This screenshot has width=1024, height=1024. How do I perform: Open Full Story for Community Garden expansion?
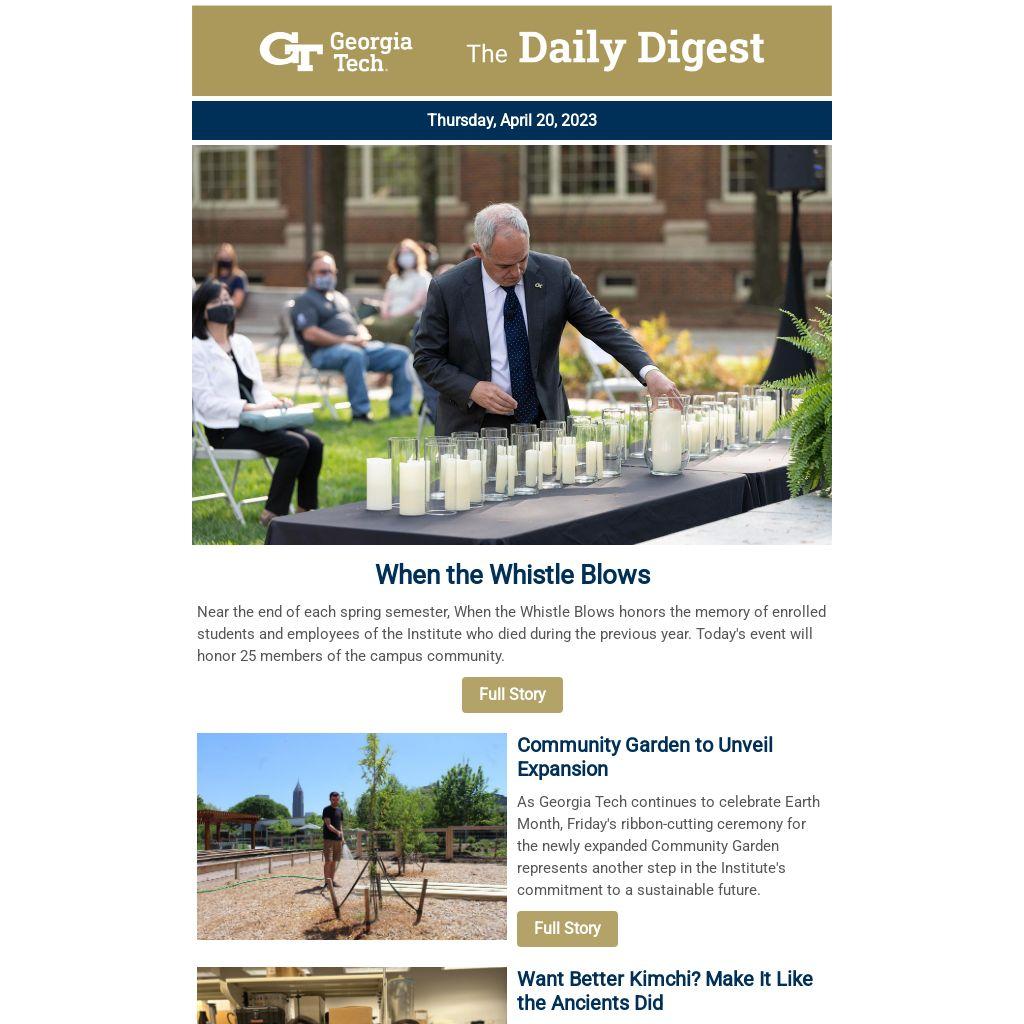pos(567,928)
